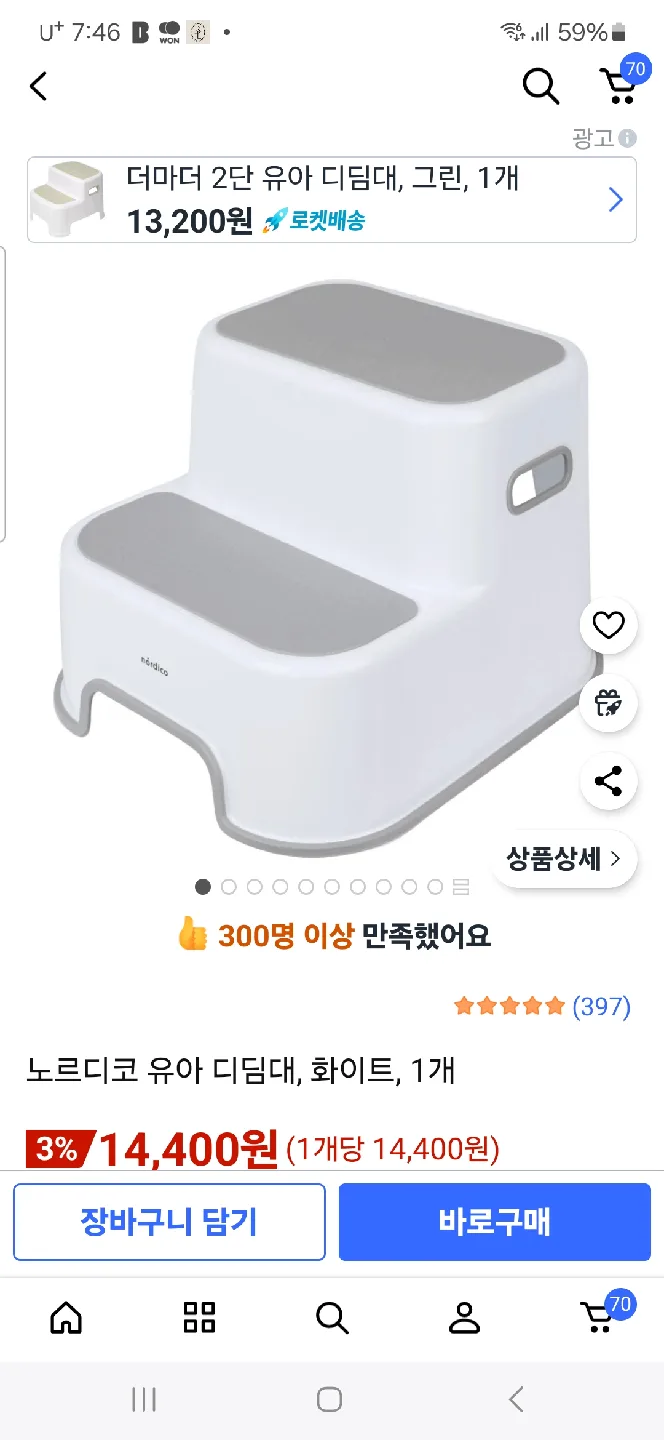Add this product to wishlist with the heart
The width and height of the screenshot is (664, 1440).
click(x=608, y=626)
